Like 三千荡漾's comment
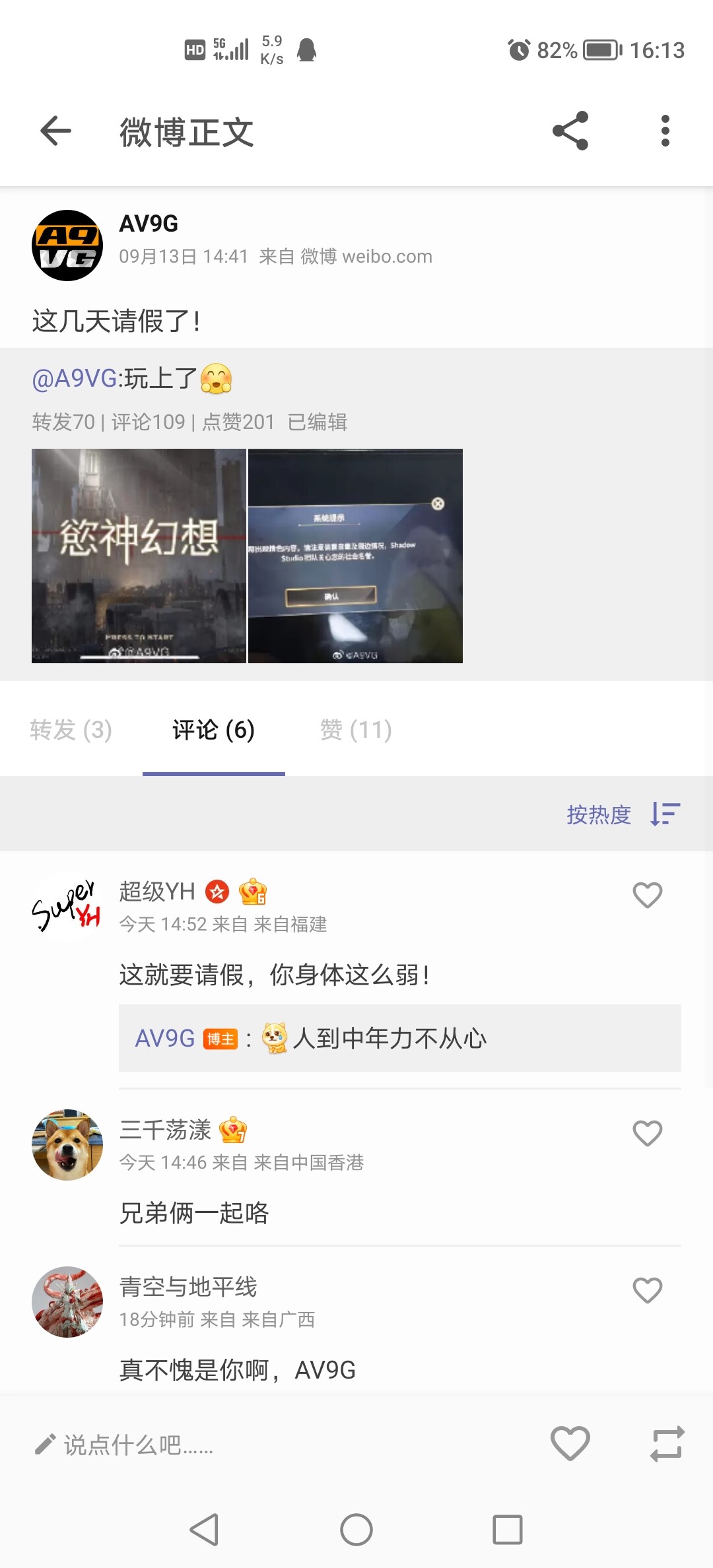The height and width of the screenshot is (1568, 713). pyautogui.click(x=647, y=1133)
